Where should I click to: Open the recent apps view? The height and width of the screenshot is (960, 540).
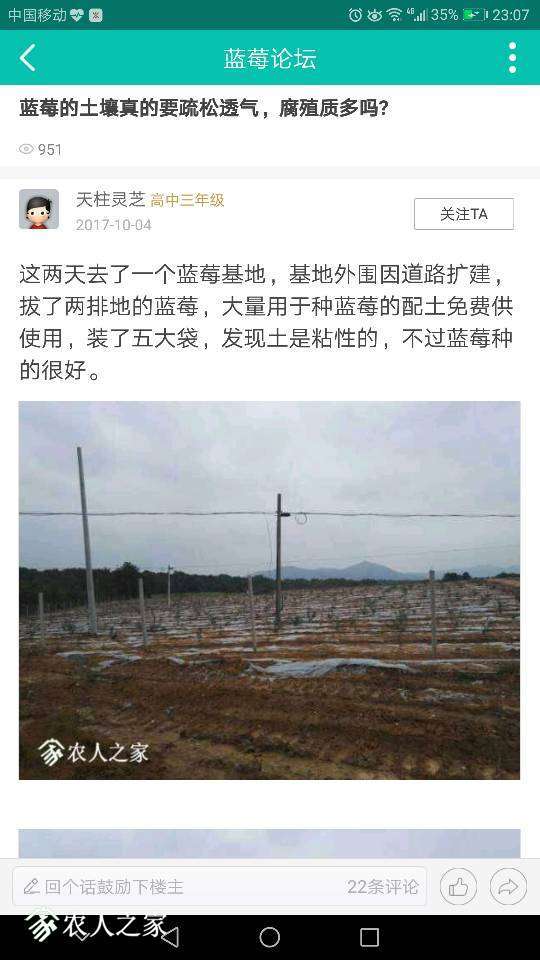(369, 937)
